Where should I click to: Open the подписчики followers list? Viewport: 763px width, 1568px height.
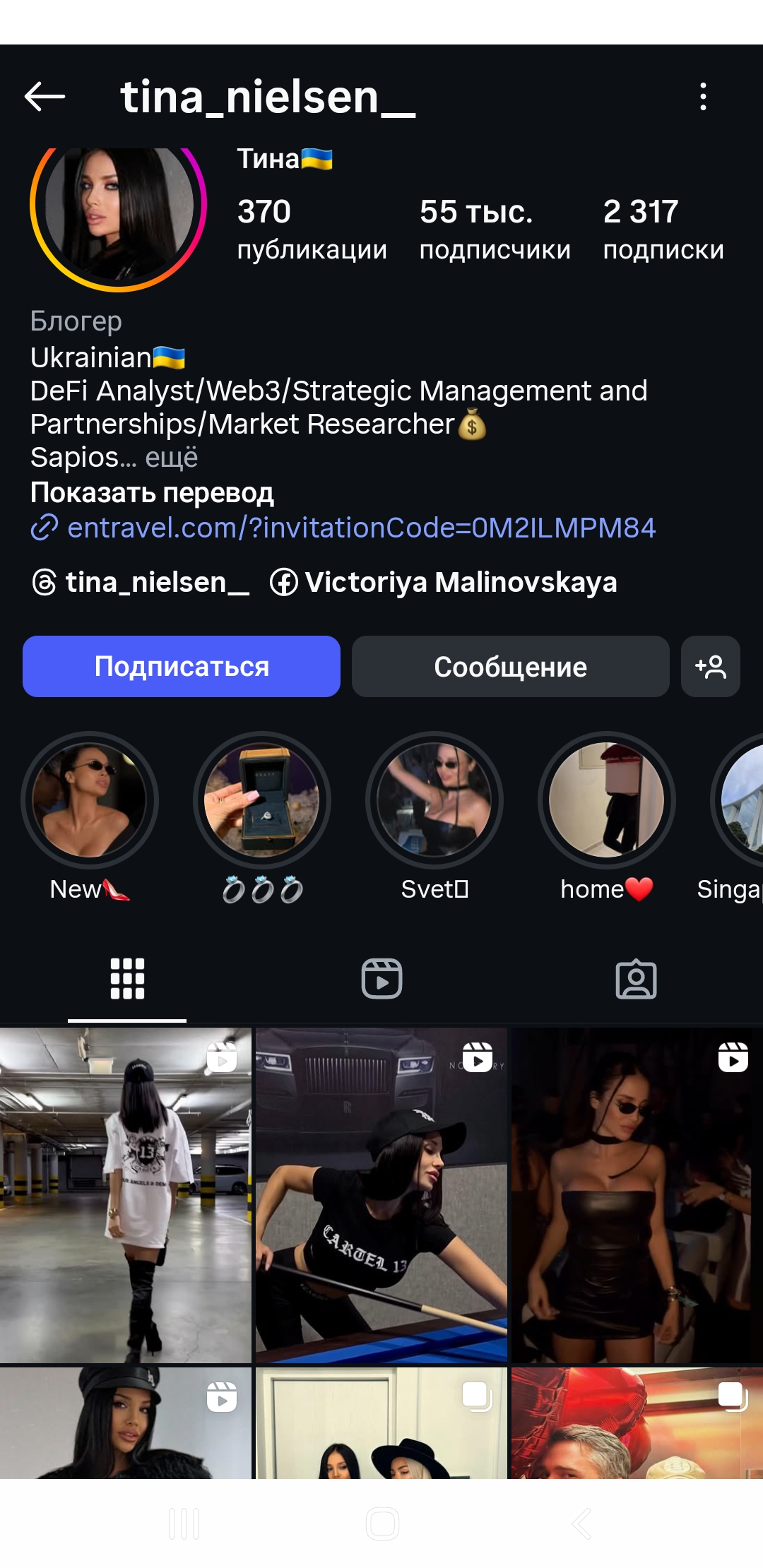pyautogui.click(x=495, y=230)
